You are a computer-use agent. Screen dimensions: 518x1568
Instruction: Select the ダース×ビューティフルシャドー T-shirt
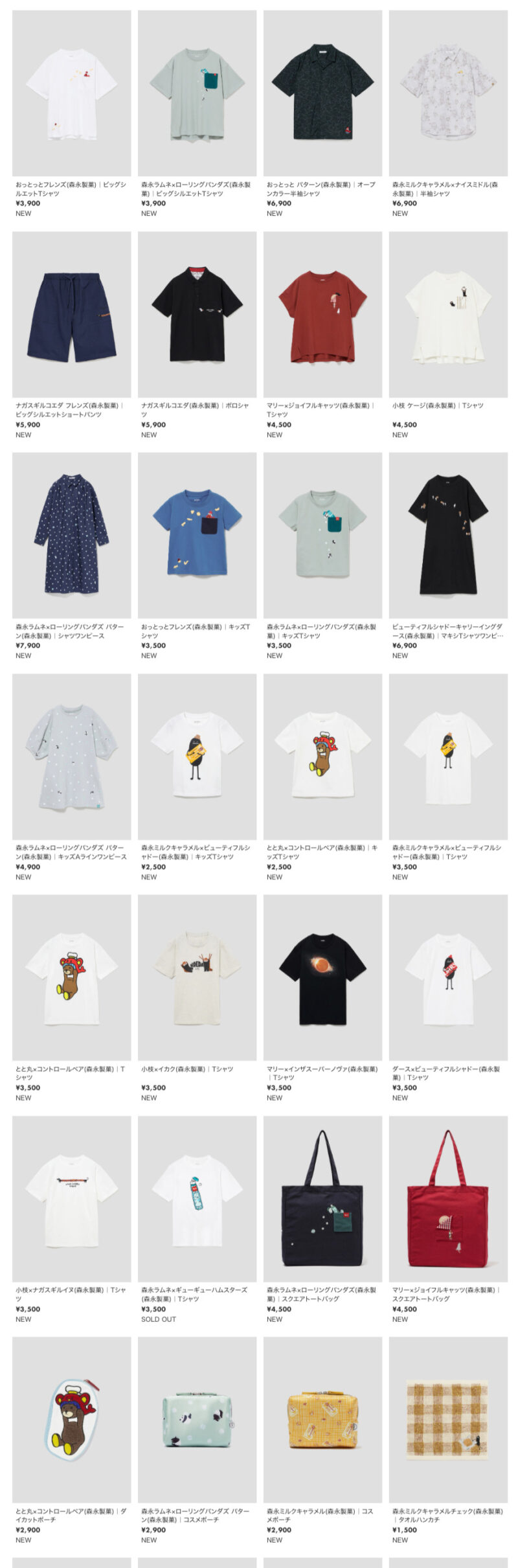point(448,978)
